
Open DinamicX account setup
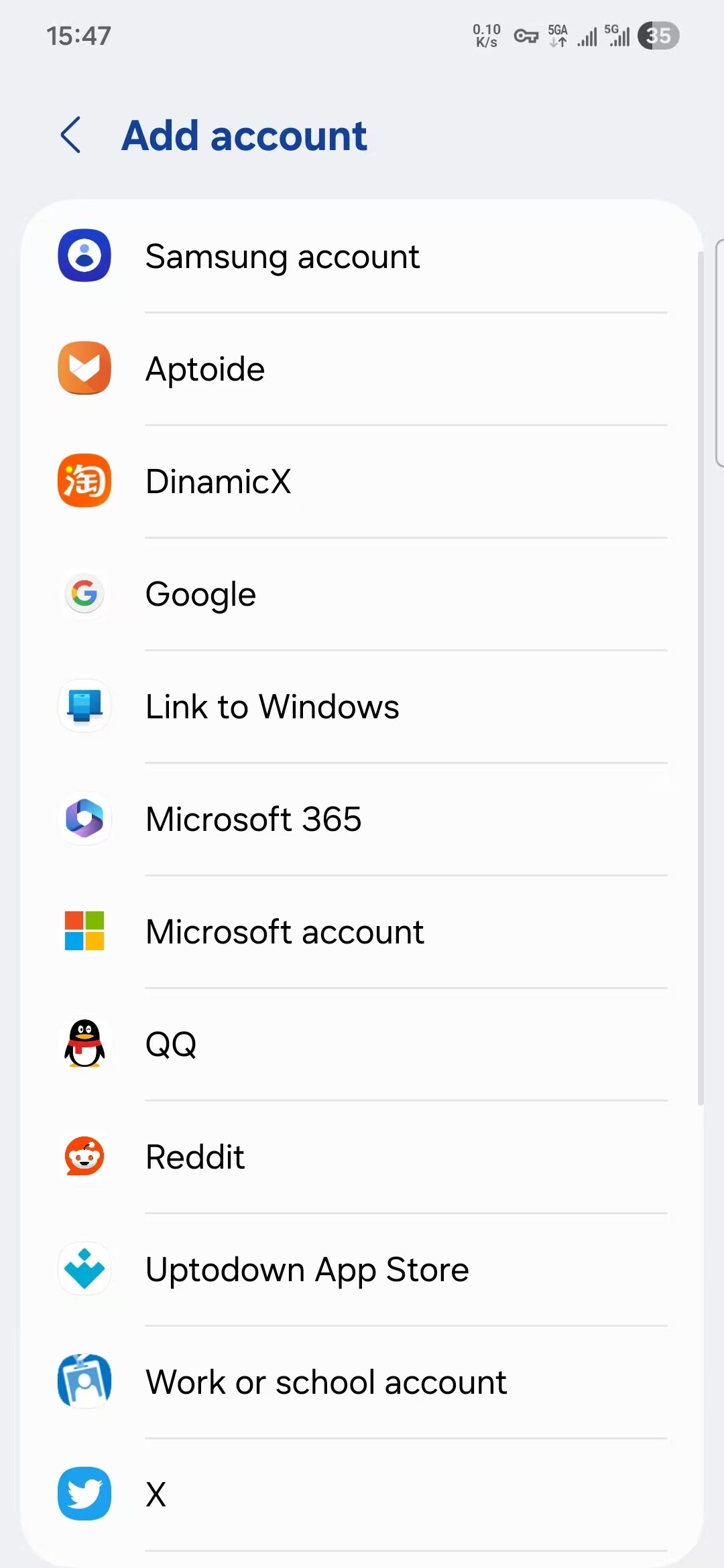click(362, 481)
